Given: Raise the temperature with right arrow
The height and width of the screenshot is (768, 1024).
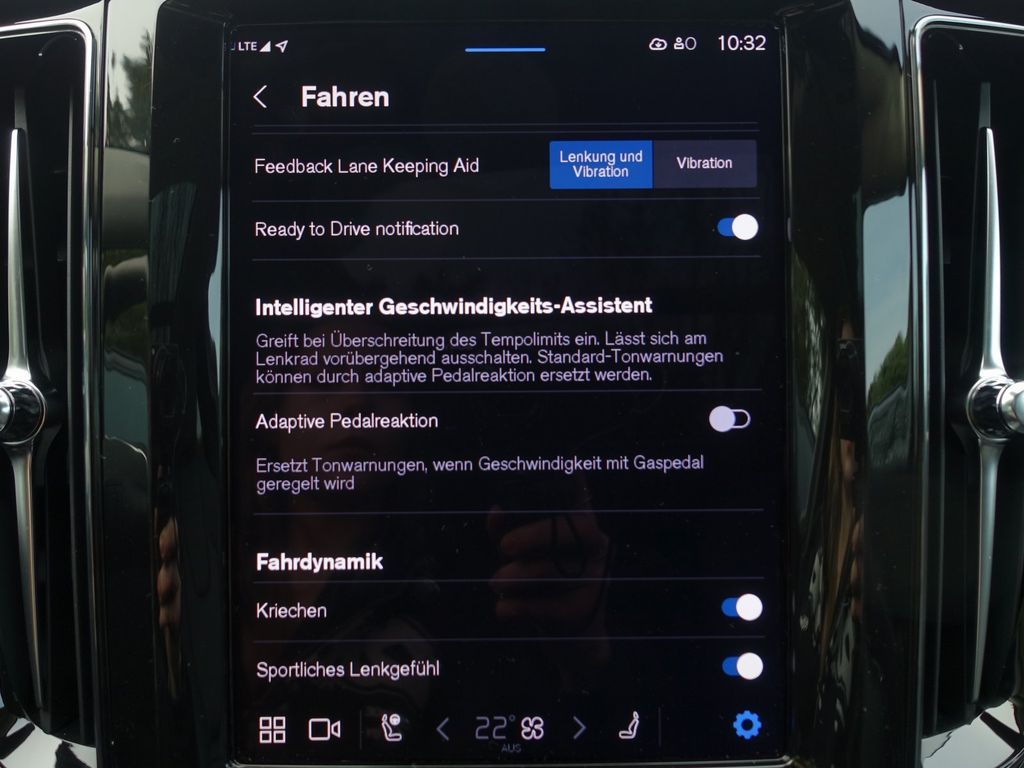Looking at the screenshot, I should (579, 728).
